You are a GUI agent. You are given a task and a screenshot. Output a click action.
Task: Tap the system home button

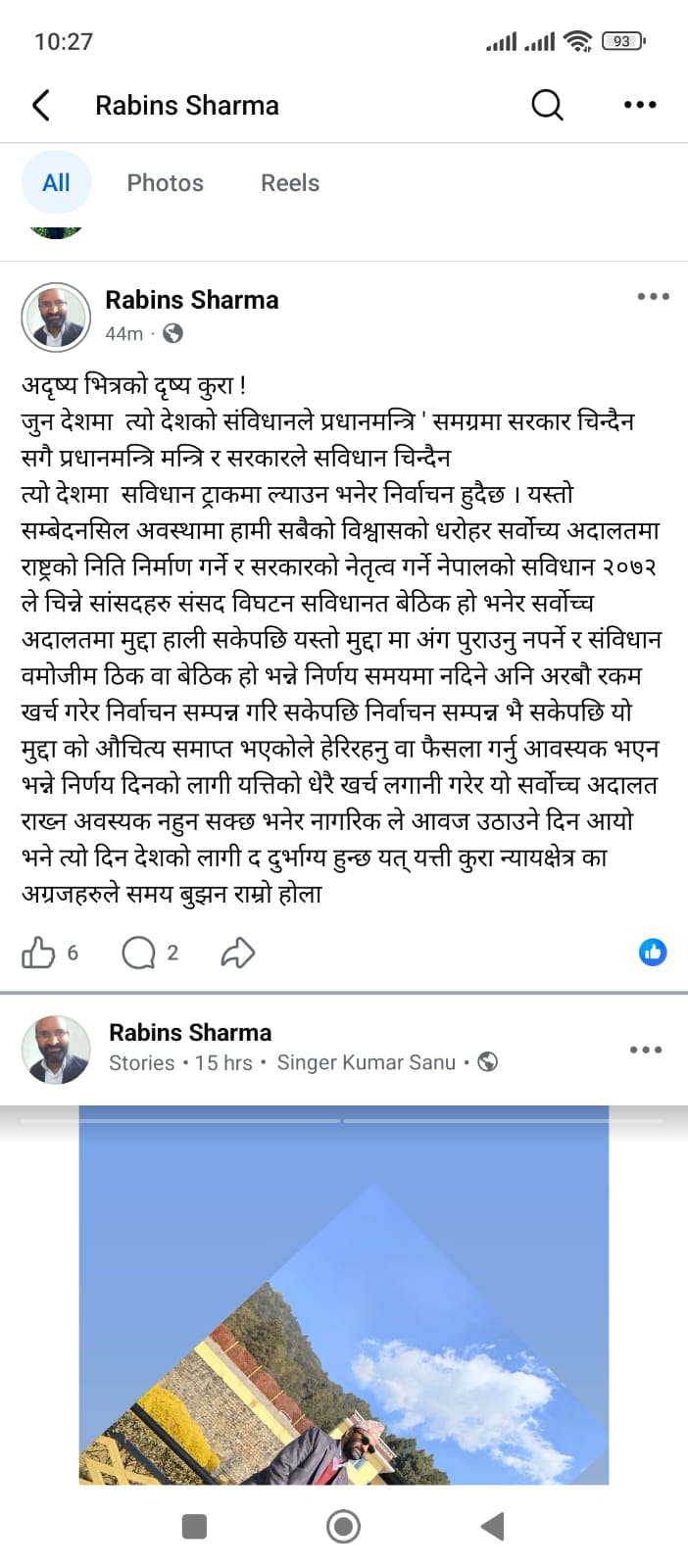(x=343, y=1526)
